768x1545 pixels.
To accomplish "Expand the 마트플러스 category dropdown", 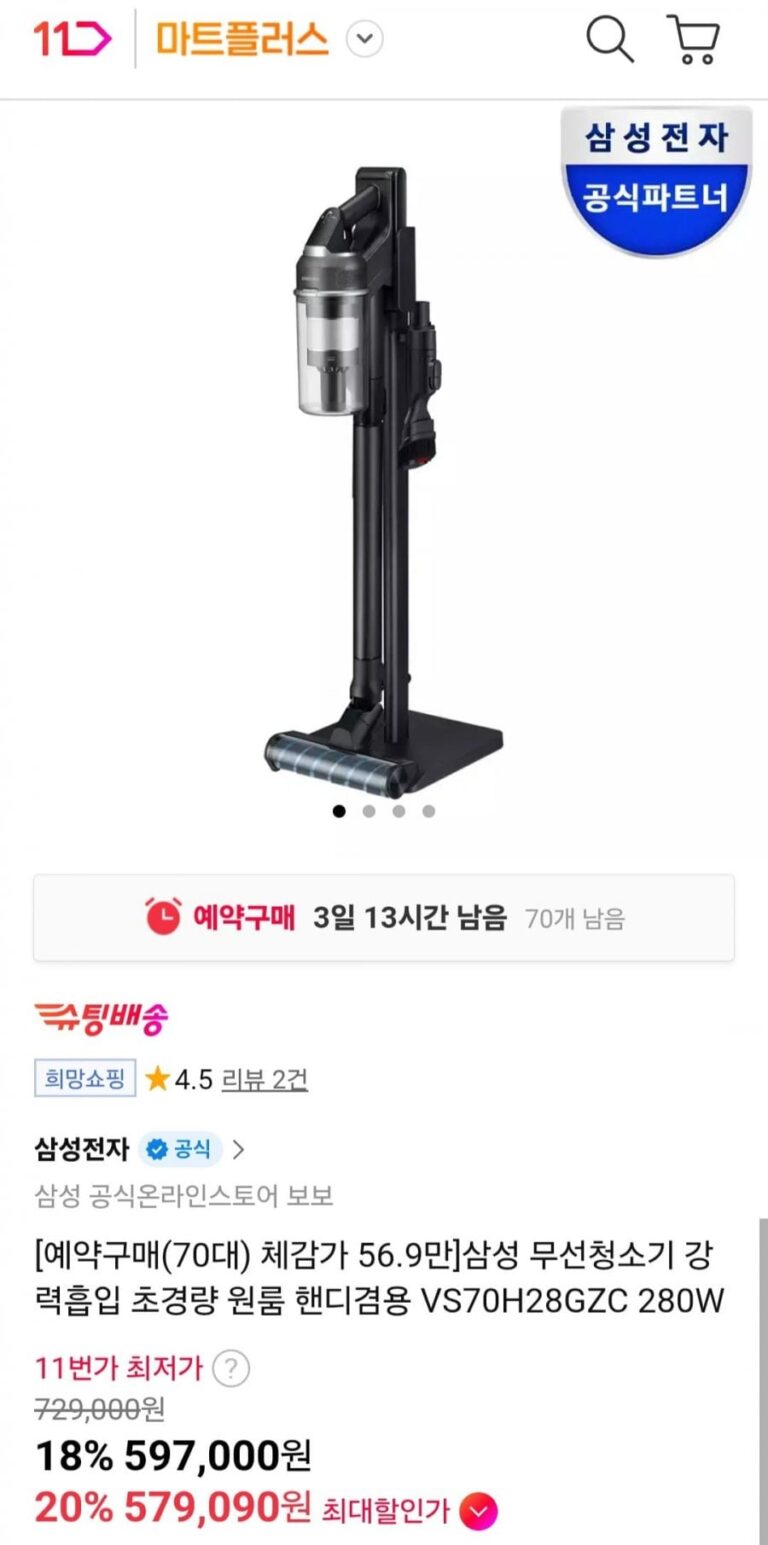I will [365, 40].
